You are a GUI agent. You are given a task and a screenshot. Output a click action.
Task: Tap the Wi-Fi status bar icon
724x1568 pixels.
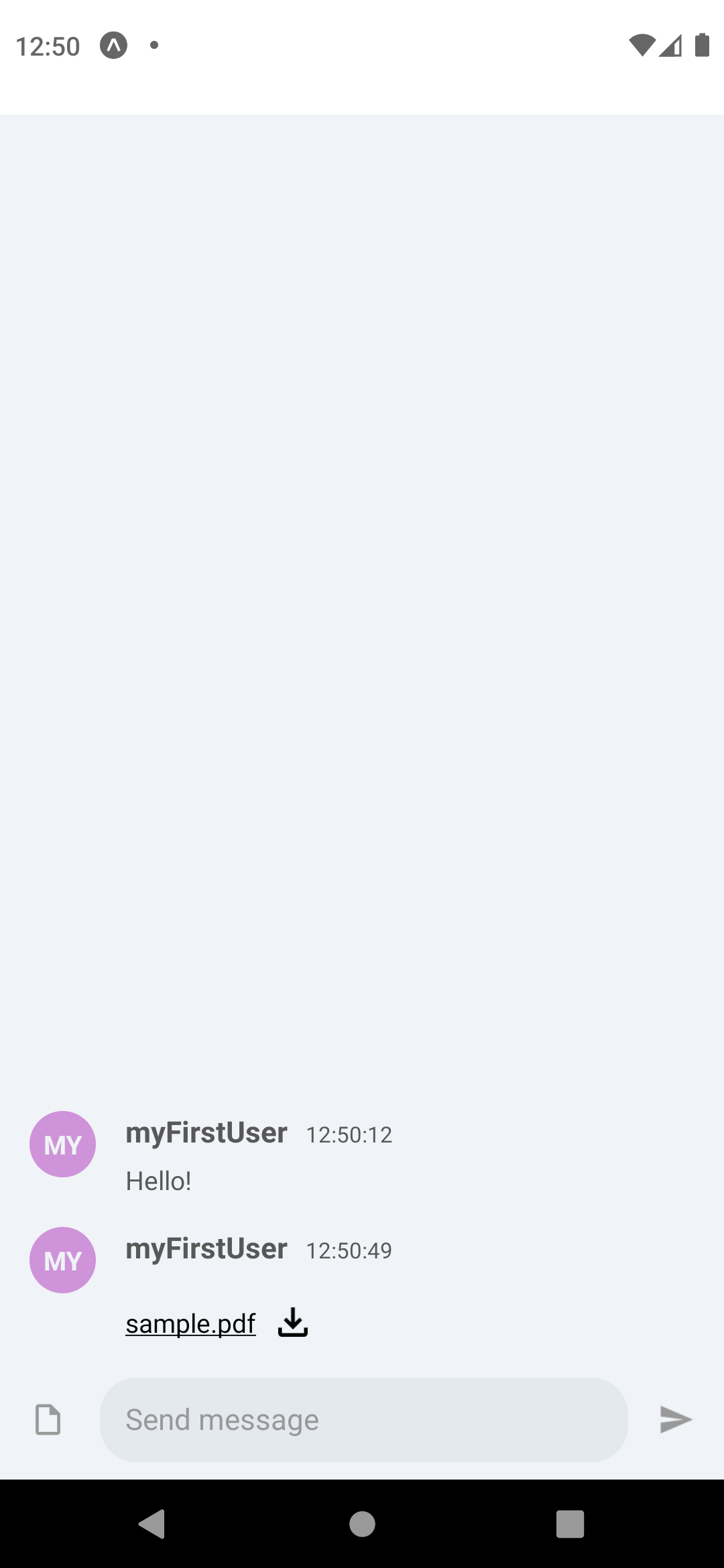[642, 46]
